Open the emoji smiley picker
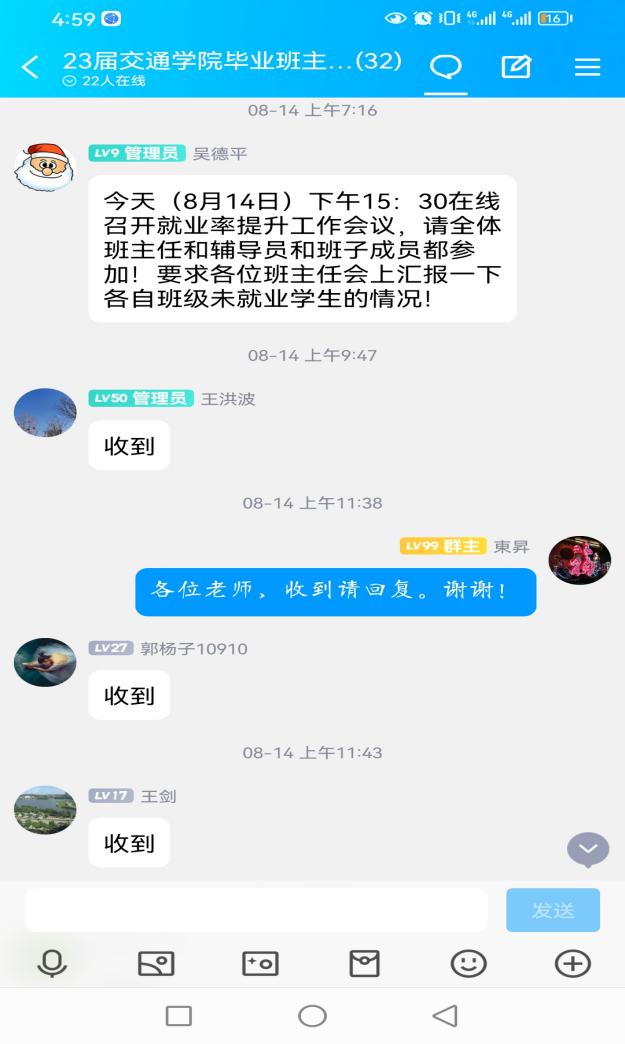The width and height of the screenshot is (625, 1044). point(468,963)
